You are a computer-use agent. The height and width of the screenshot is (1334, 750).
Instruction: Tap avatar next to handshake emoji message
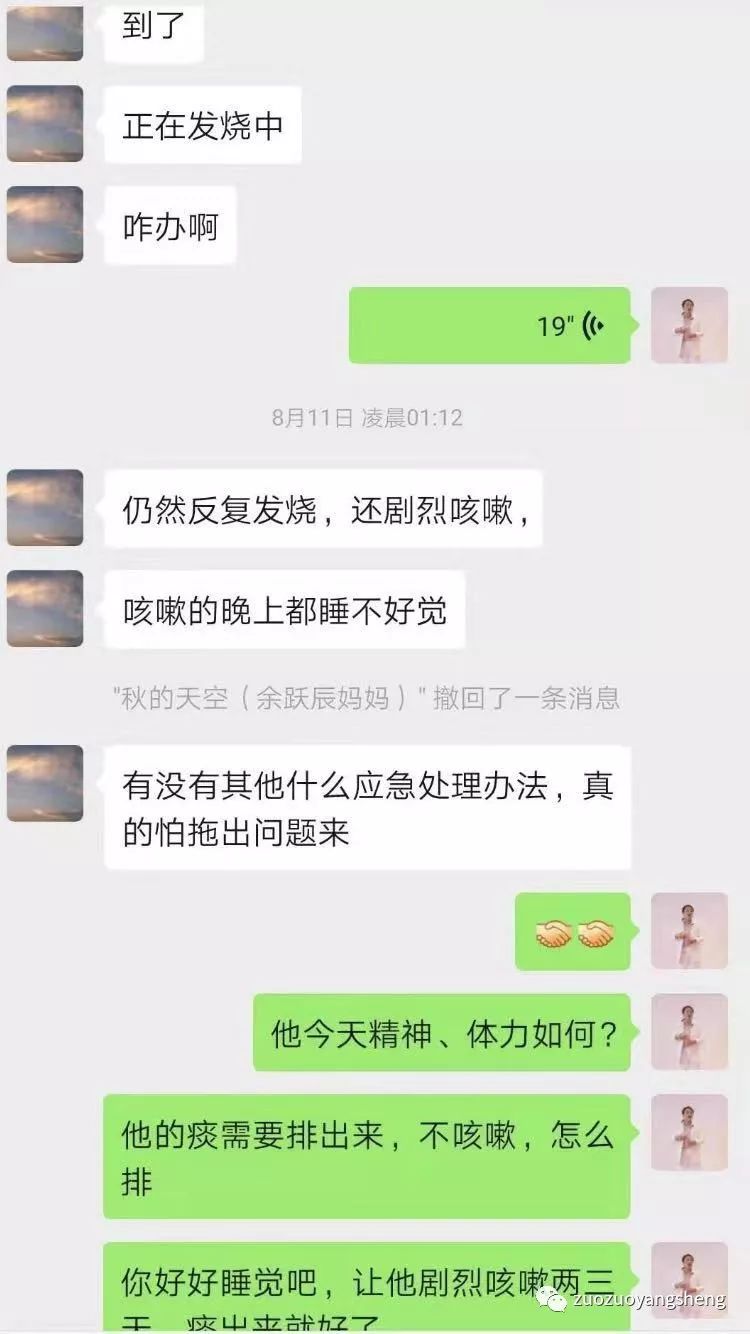click(689, 930)
